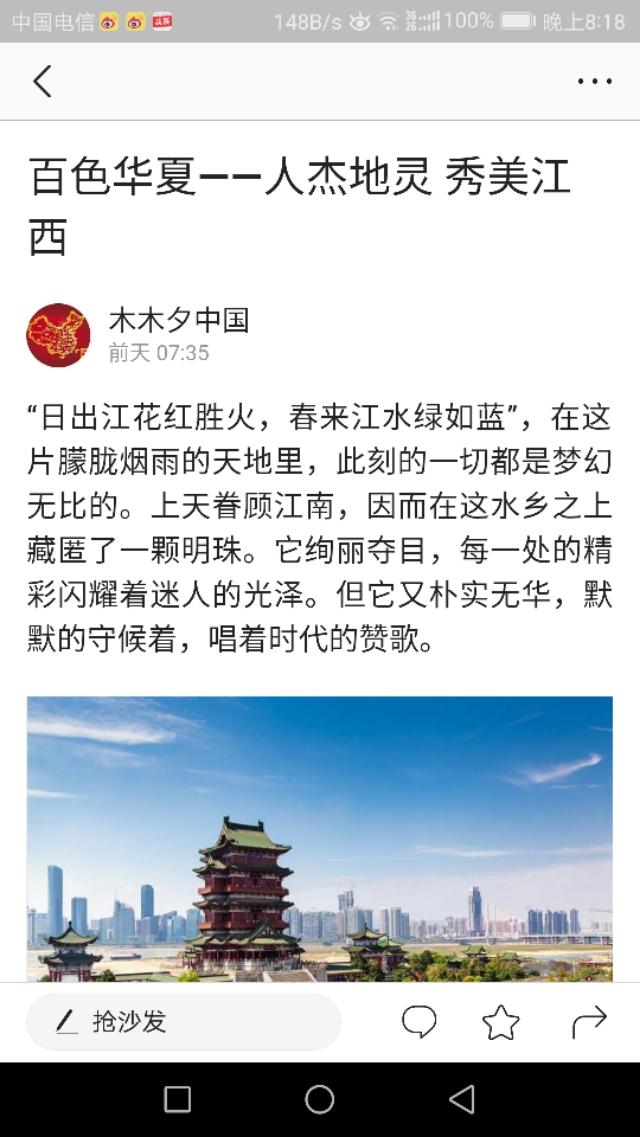The height and width of the screenshot is (1137, 640).
Task: View the pavilion photo in the article
Action: point(320,839)
